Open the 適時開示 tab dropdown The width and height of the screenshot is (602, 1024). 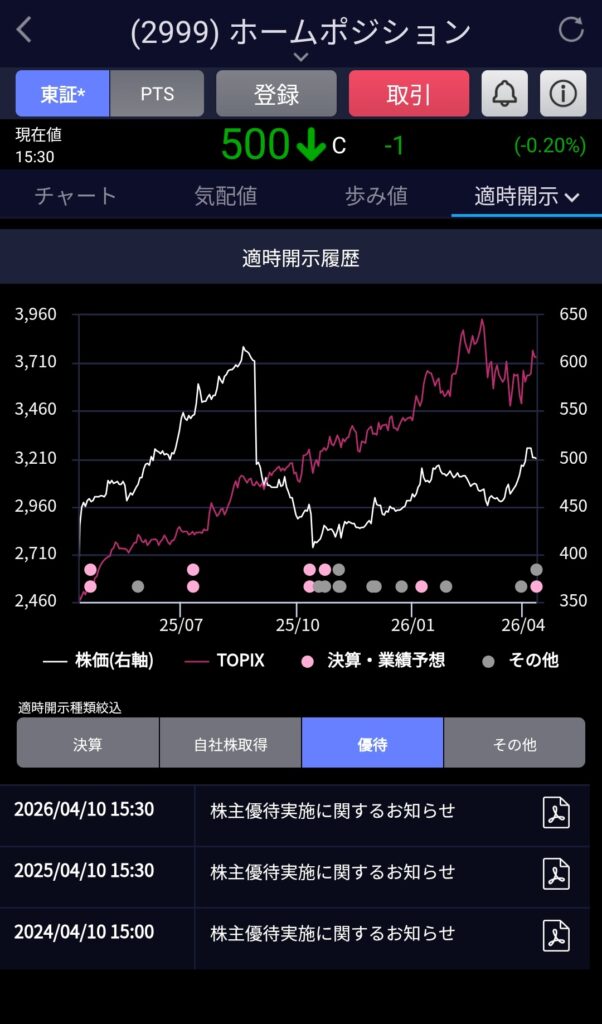(526, 196)
